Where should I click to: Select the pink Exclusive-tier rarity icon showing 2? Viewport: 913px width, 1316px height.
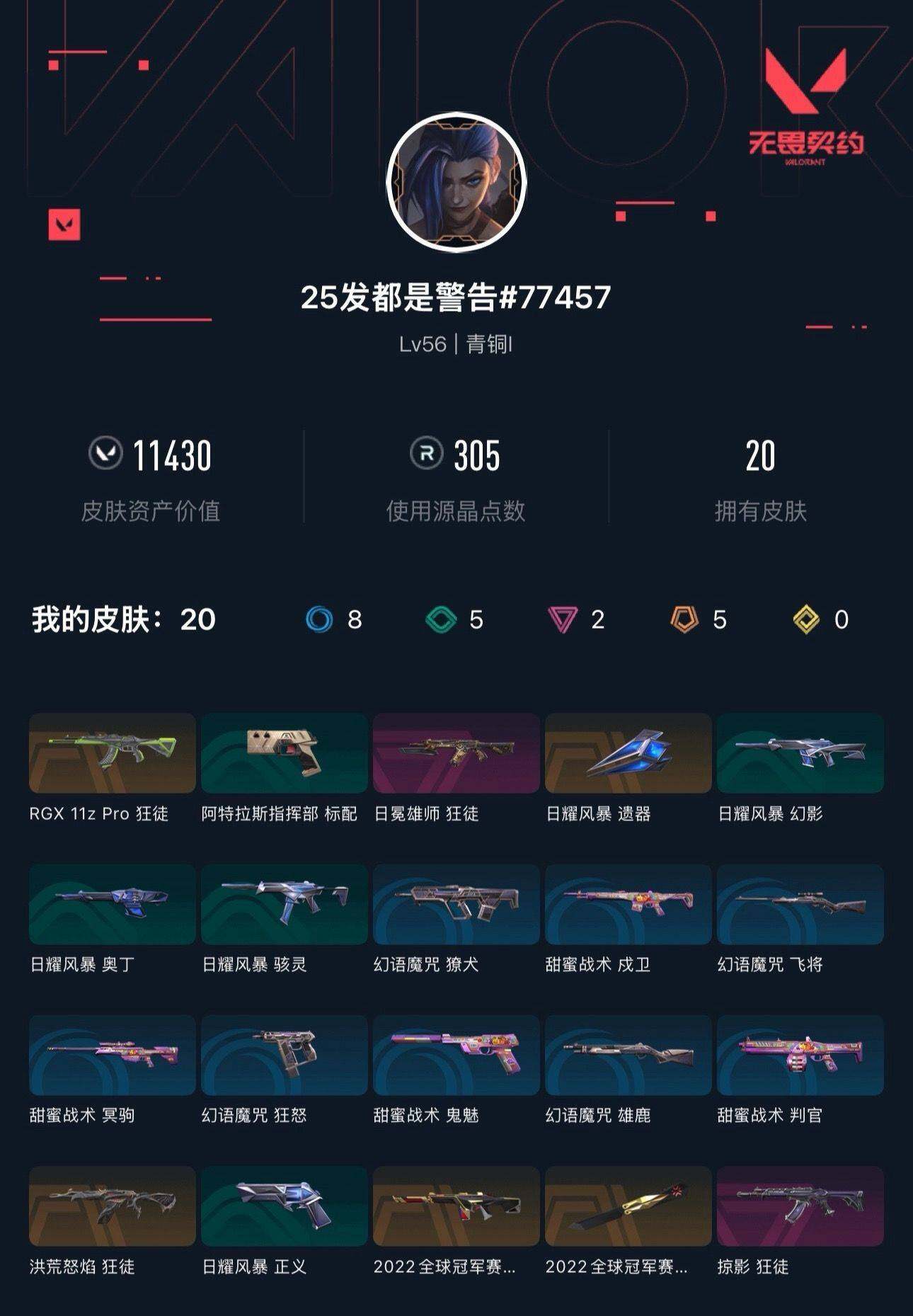563,619
